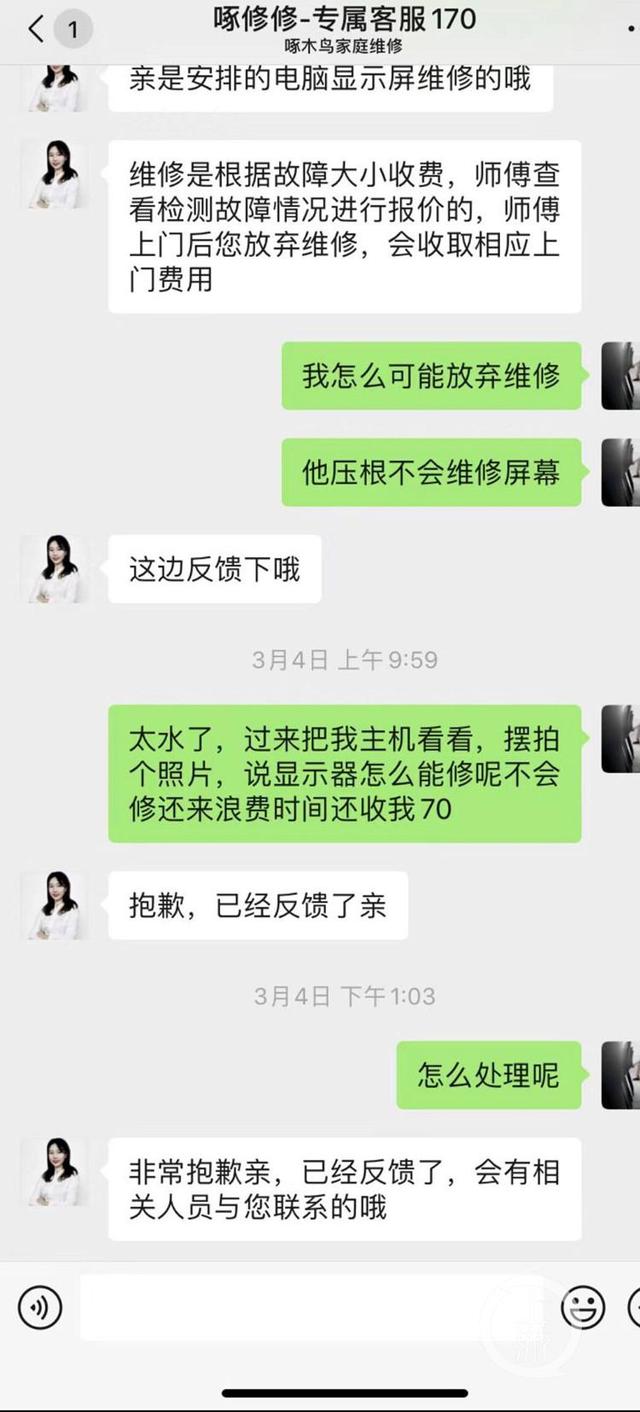The width and height of the screenshot is (640, 1412).
Task: Switch to voice message input
Action: [x=40, y=1307]
